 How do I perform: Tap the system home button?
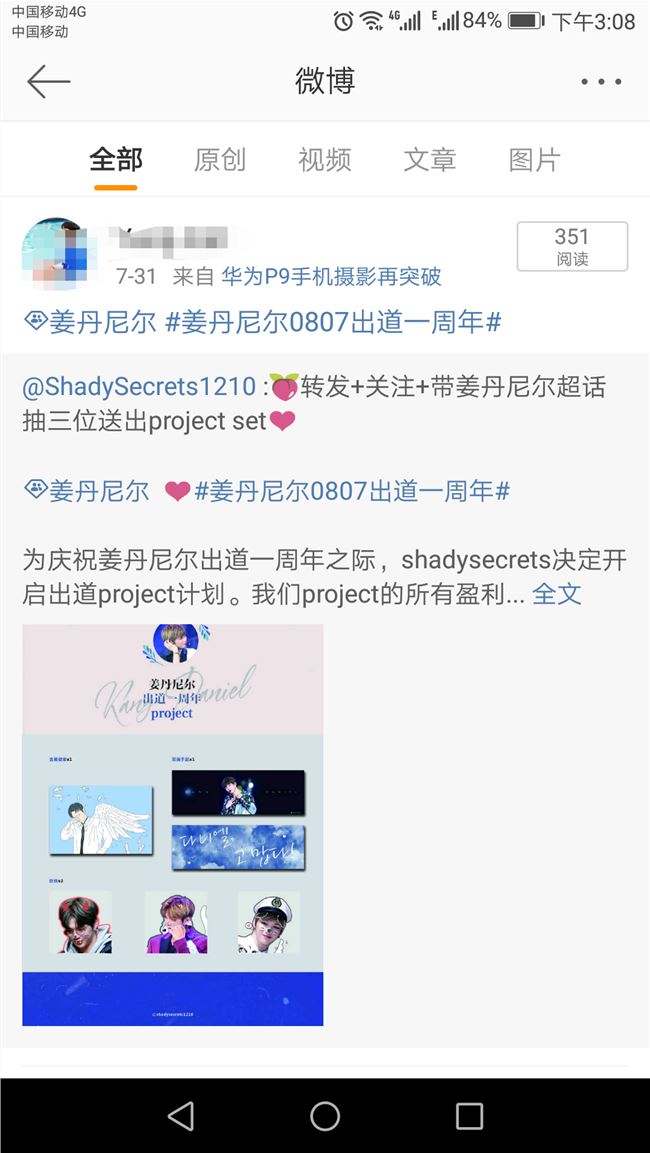click(325, 1116)
